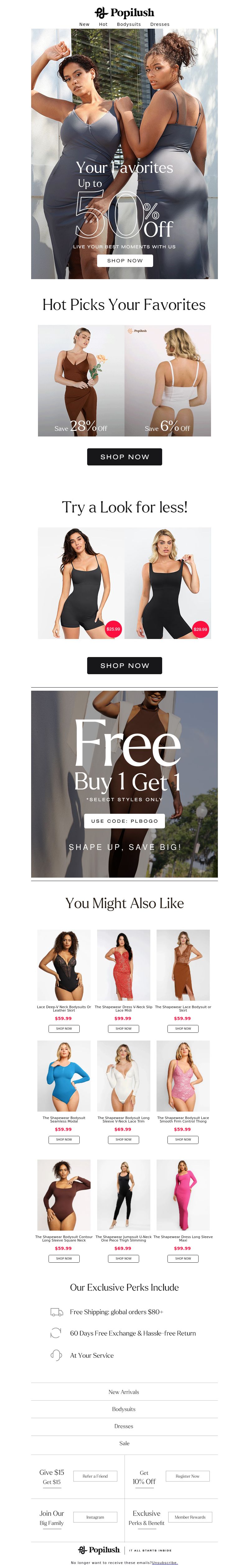249x1568 pixels.
Task: Tap Shop Now under Try a Look for less
Action: (124, 665)
